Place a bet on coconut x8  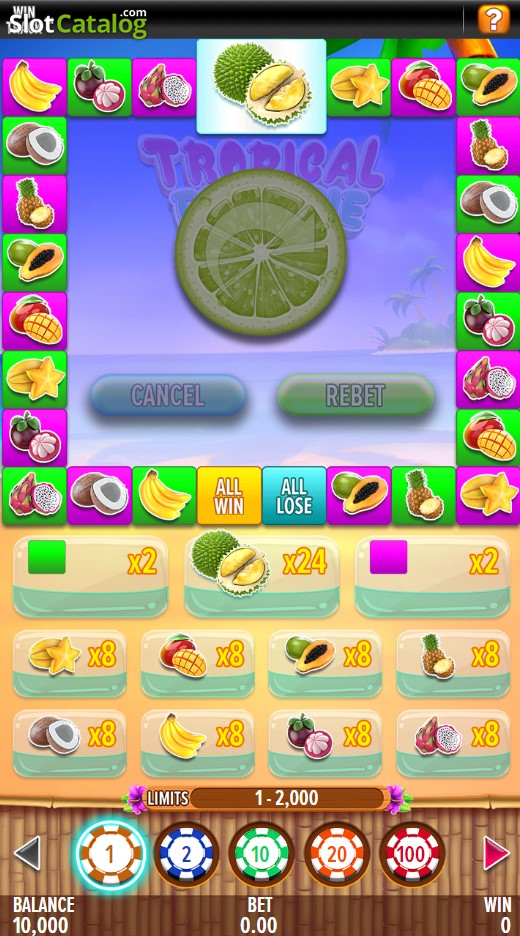pos(70,743)
